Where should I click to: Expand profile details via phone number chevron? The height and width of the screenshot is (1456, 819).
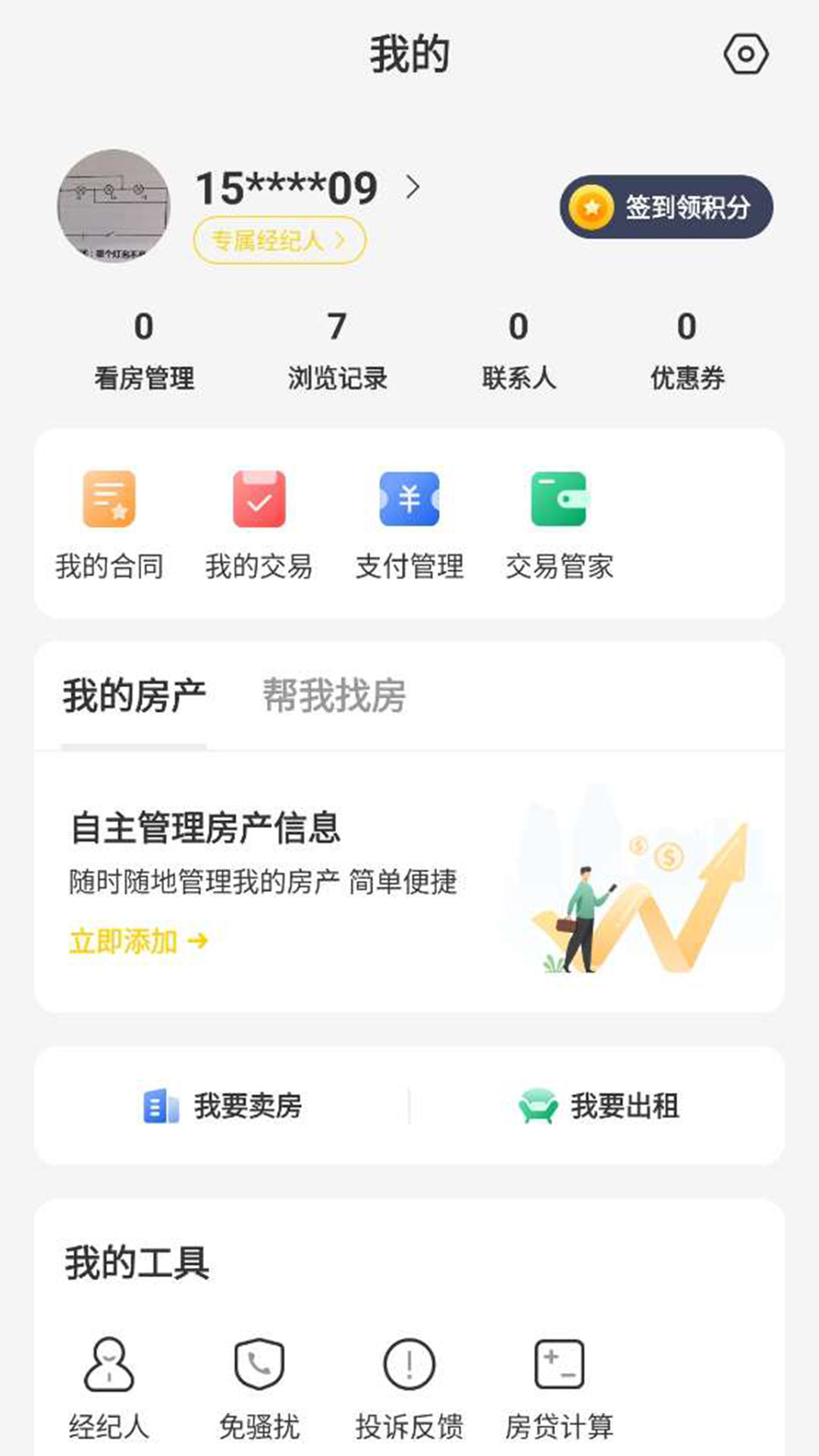pos(413,188)
